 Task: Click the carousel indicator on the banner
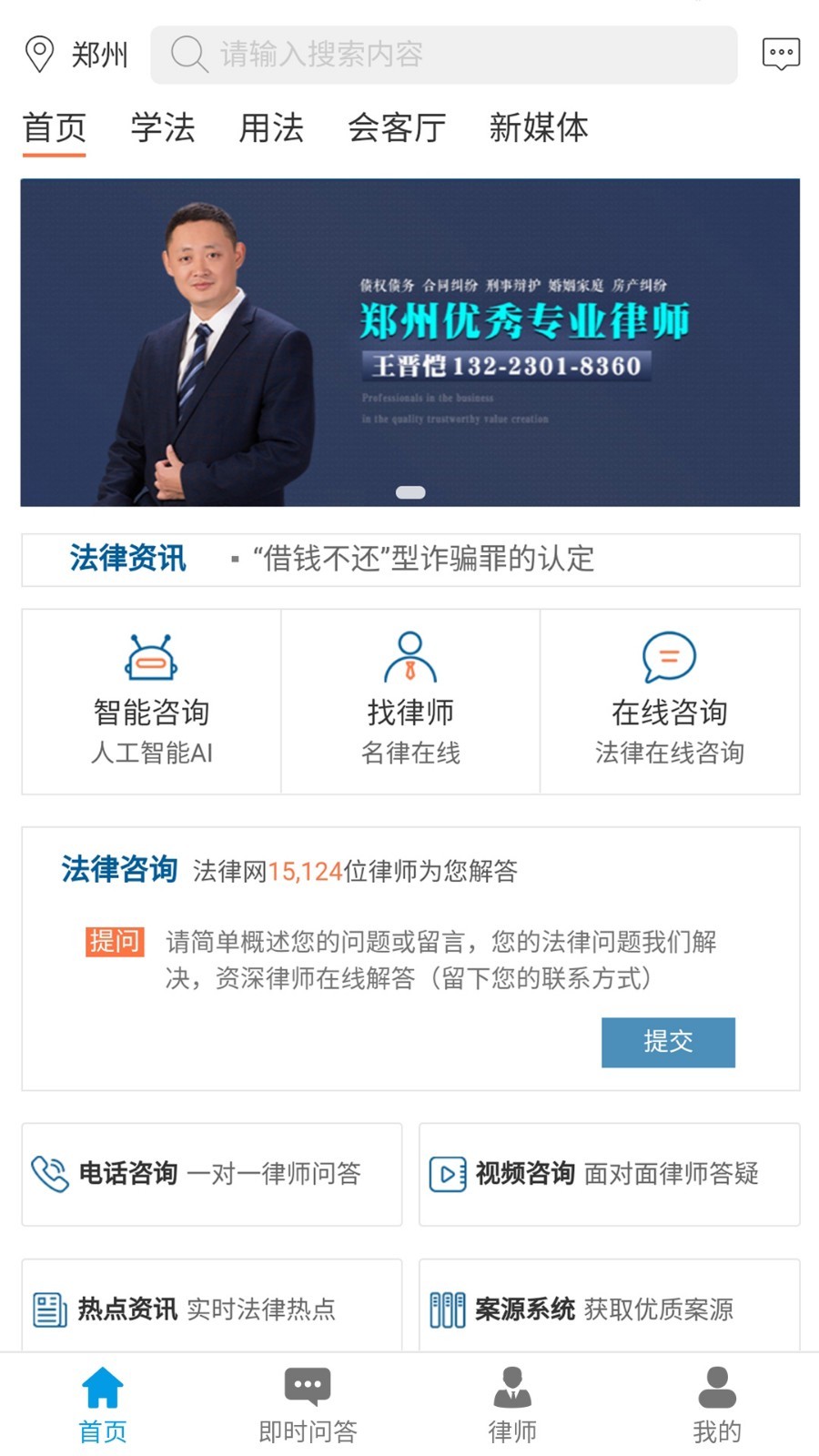tap(409, 491)
